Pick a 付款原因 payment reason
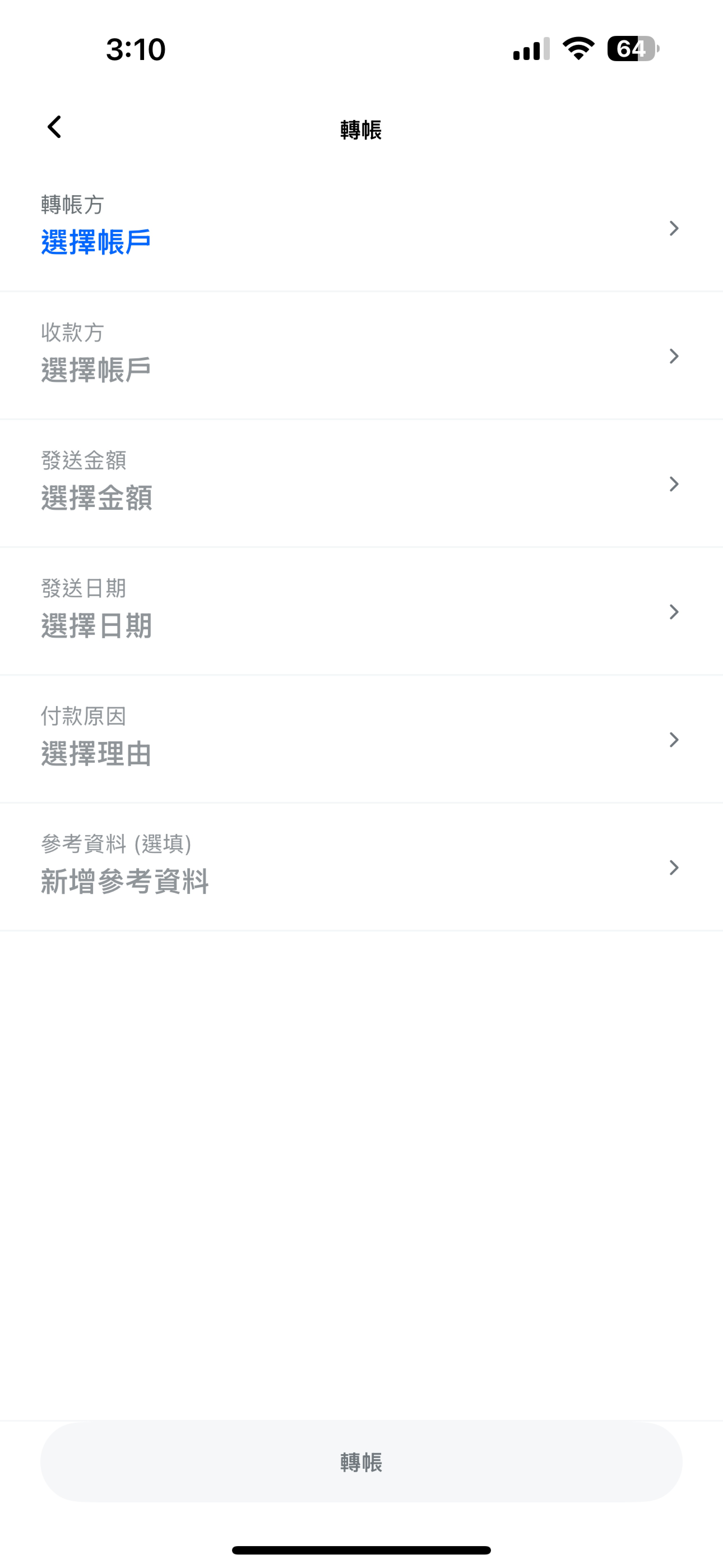 (x=361, y=739)
